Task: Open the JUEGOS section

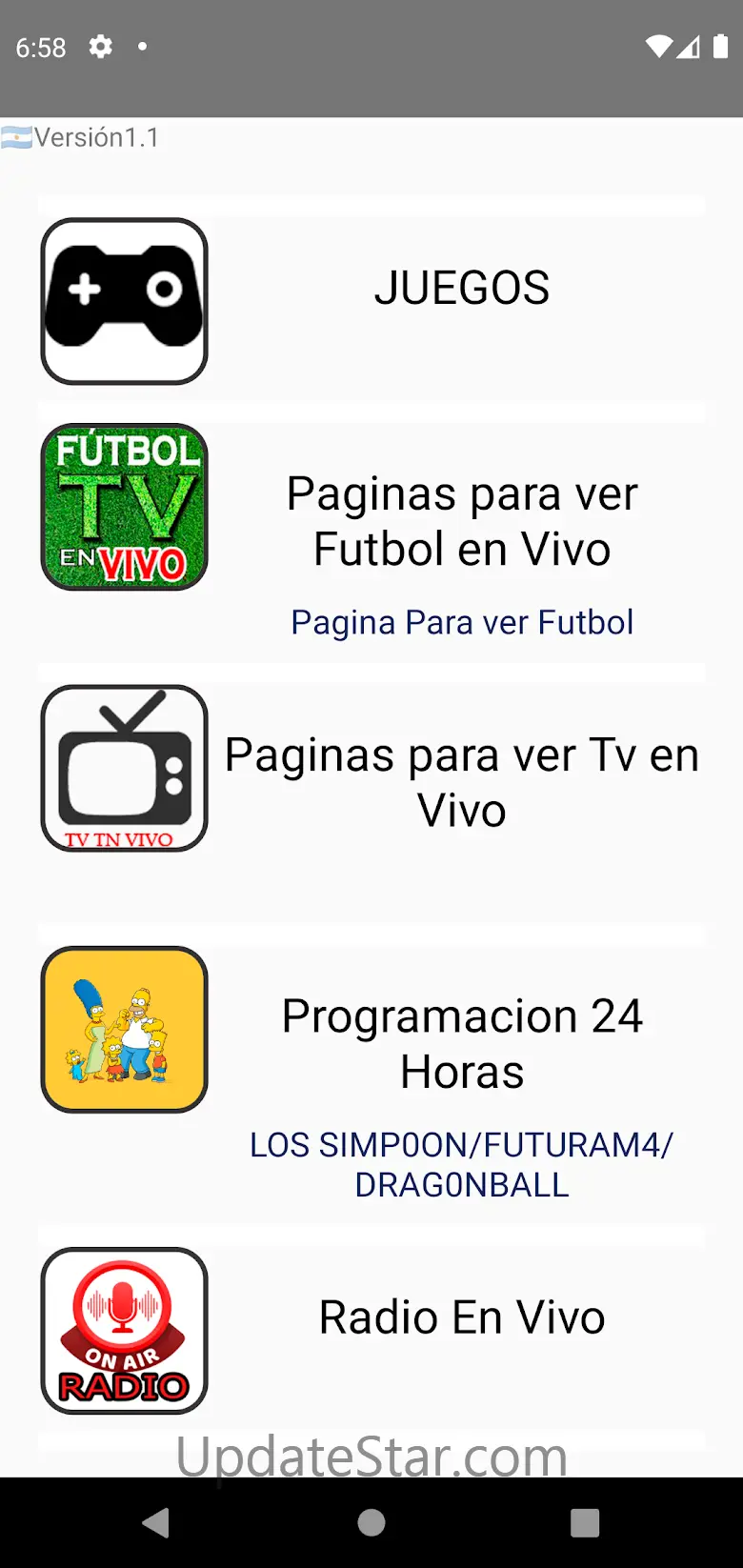Action: [x=371, y=301]
